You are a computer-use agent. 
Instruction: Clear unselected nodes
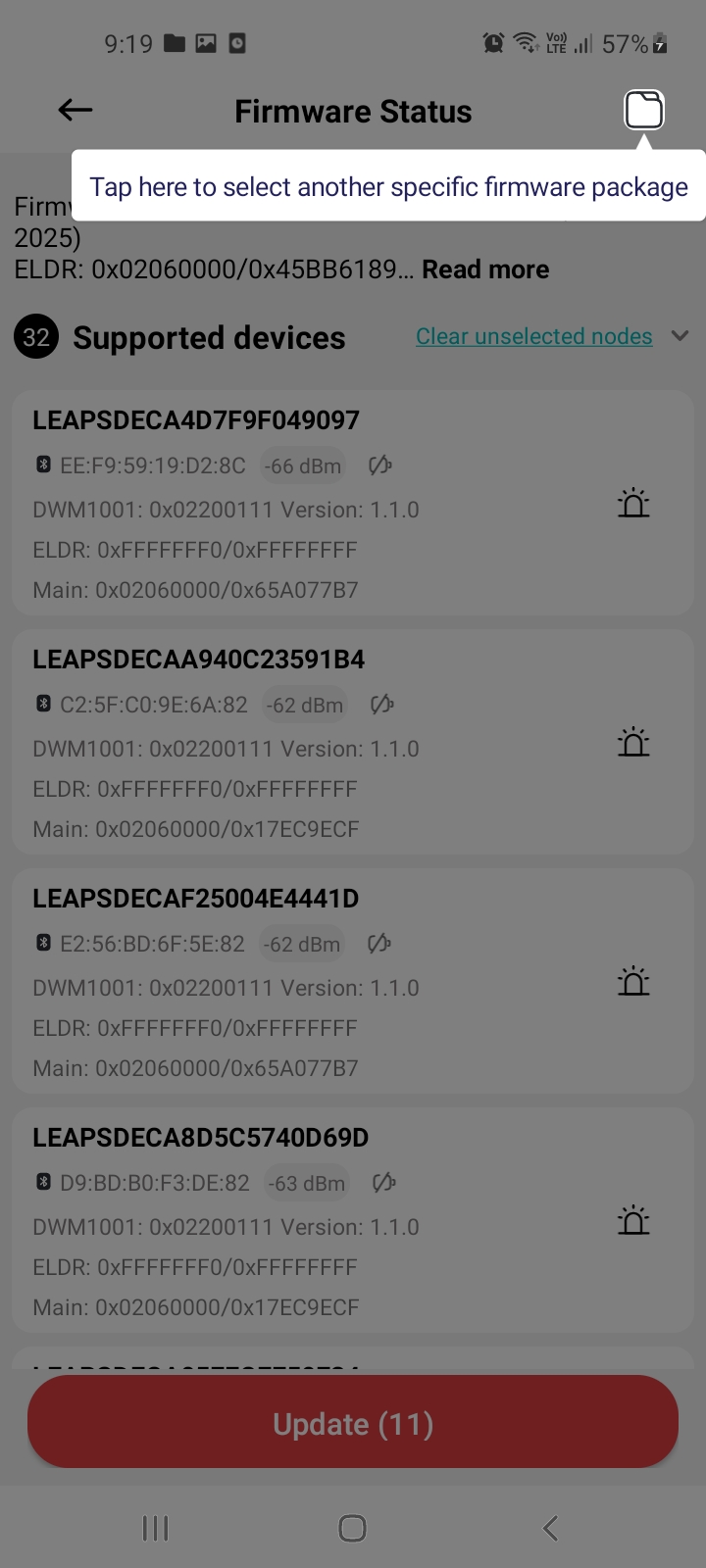(x=533, y=336)
